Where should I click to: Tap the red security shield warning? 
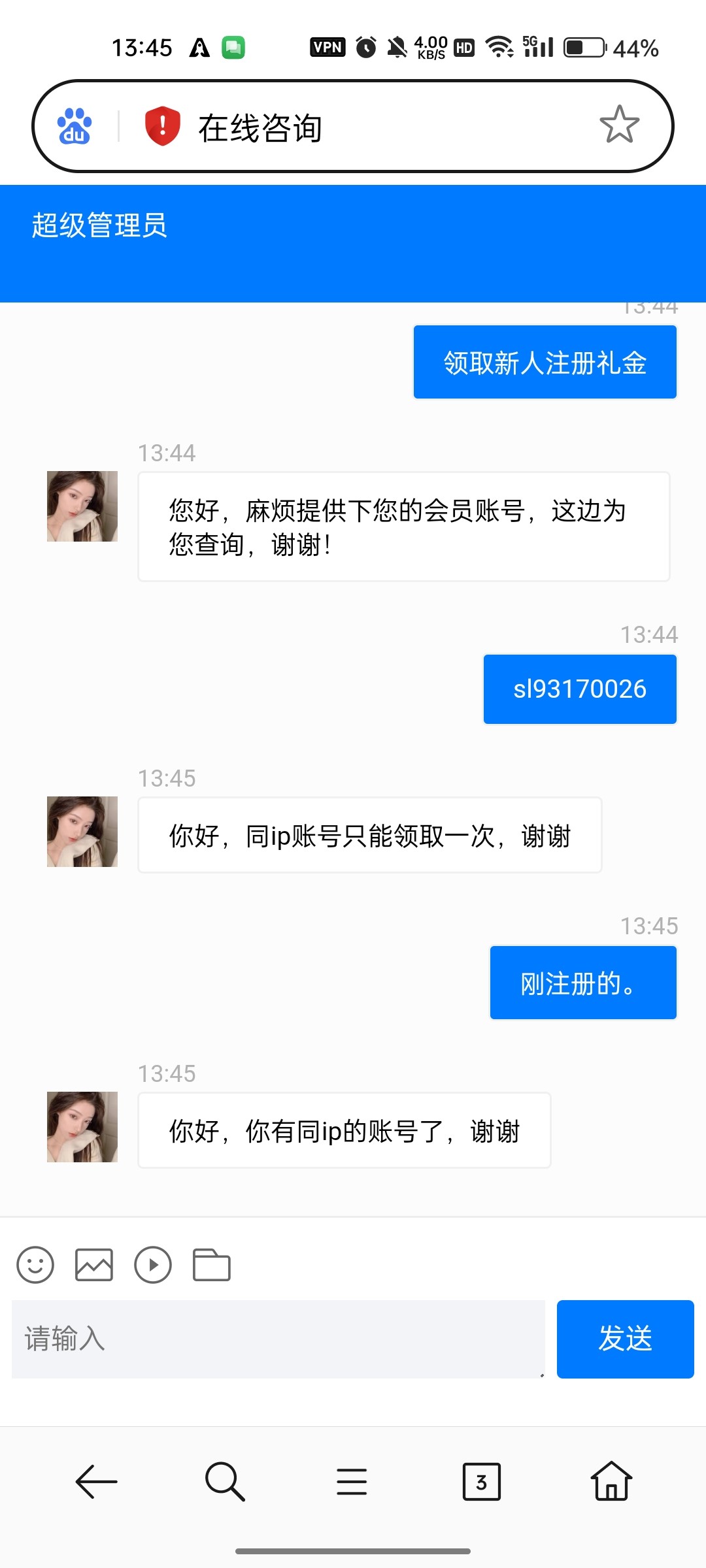point(162,125)
